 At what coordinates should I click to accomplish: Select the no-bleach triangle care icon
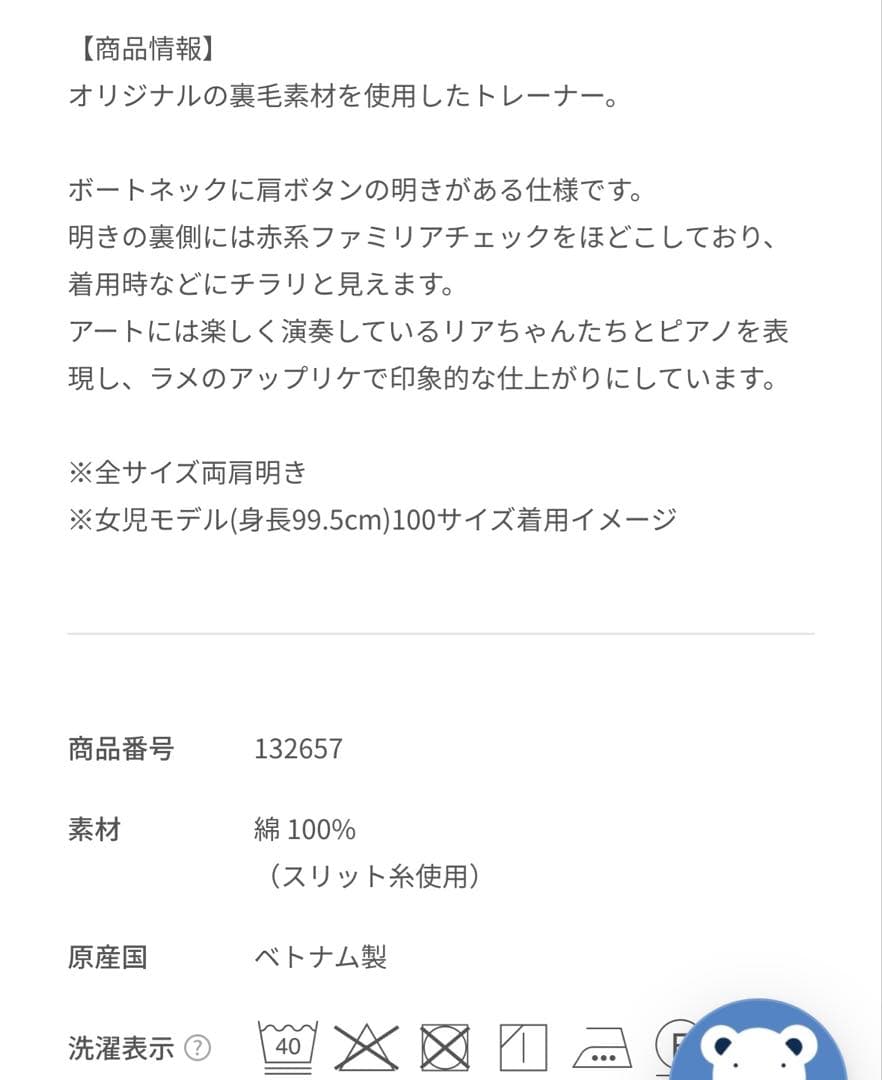point(367,1045)
